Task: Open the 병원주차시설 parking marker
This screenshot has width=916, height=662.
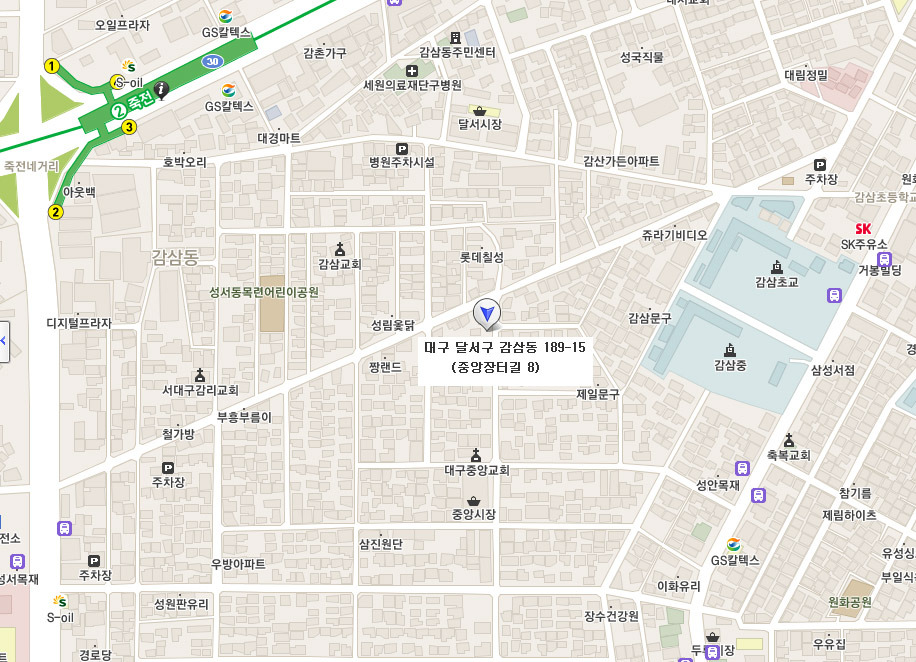Action: [x=402, y=148]
